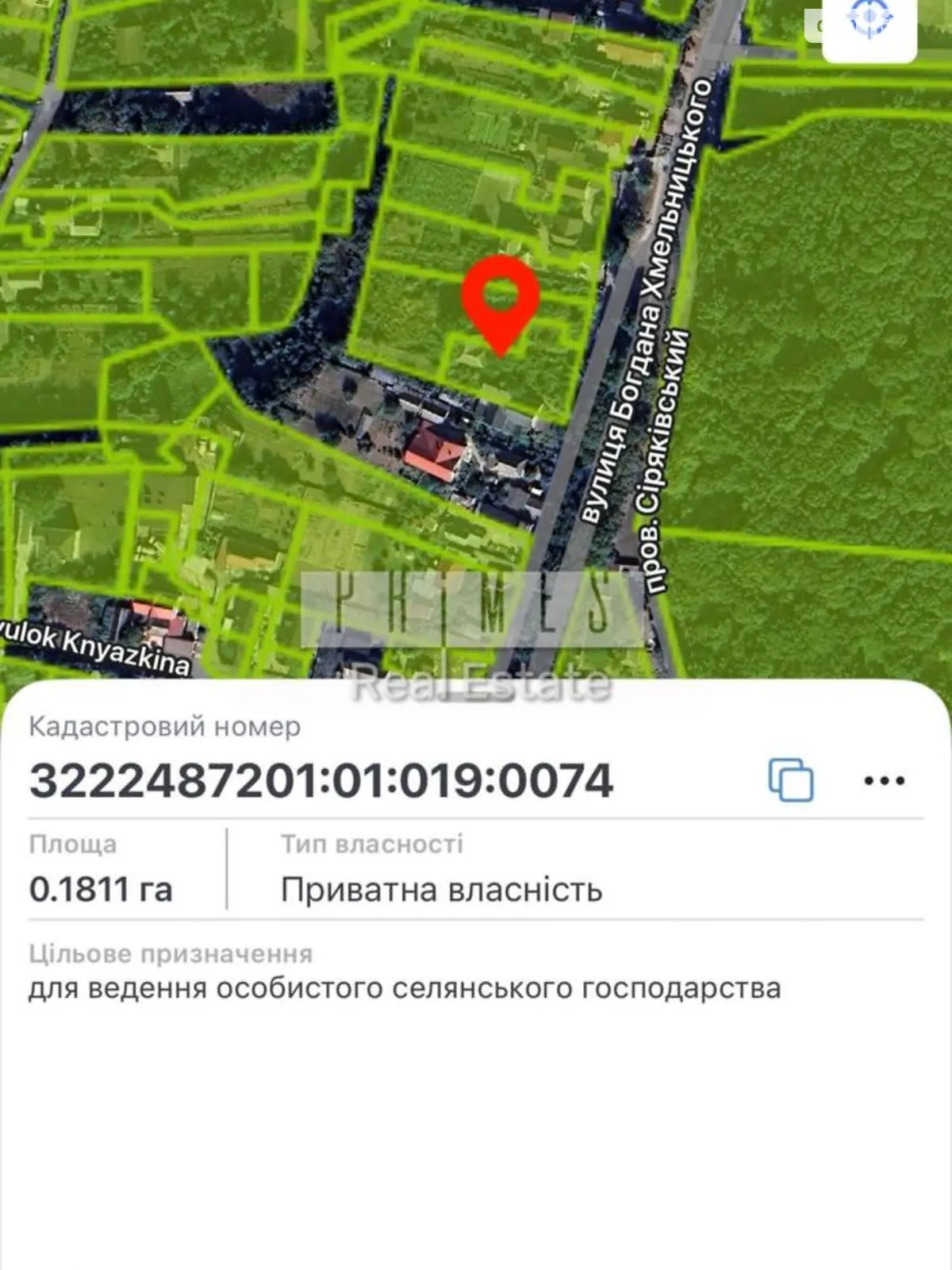Tap the bottom info panel to expand details
Viewport: 952px width, 1270px height.
click(x=476, y=1111)
